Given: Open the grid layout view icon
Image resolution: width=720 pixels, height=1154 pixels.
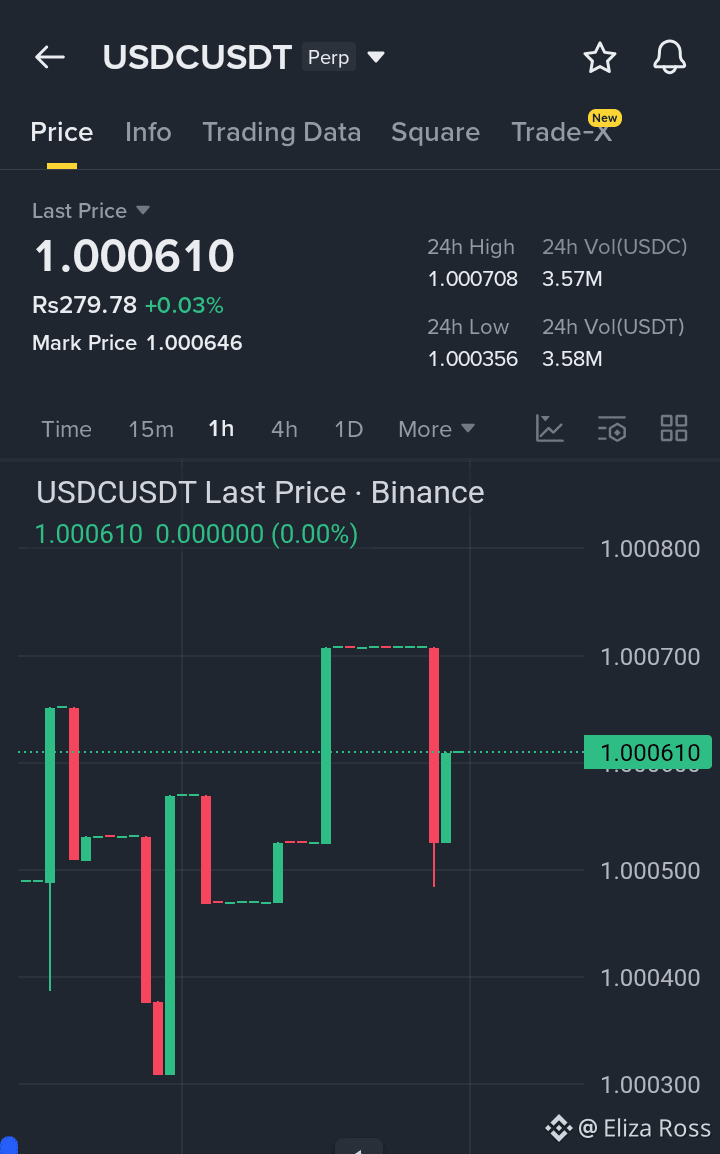Looking at the screenshot, I should [674, 428].
